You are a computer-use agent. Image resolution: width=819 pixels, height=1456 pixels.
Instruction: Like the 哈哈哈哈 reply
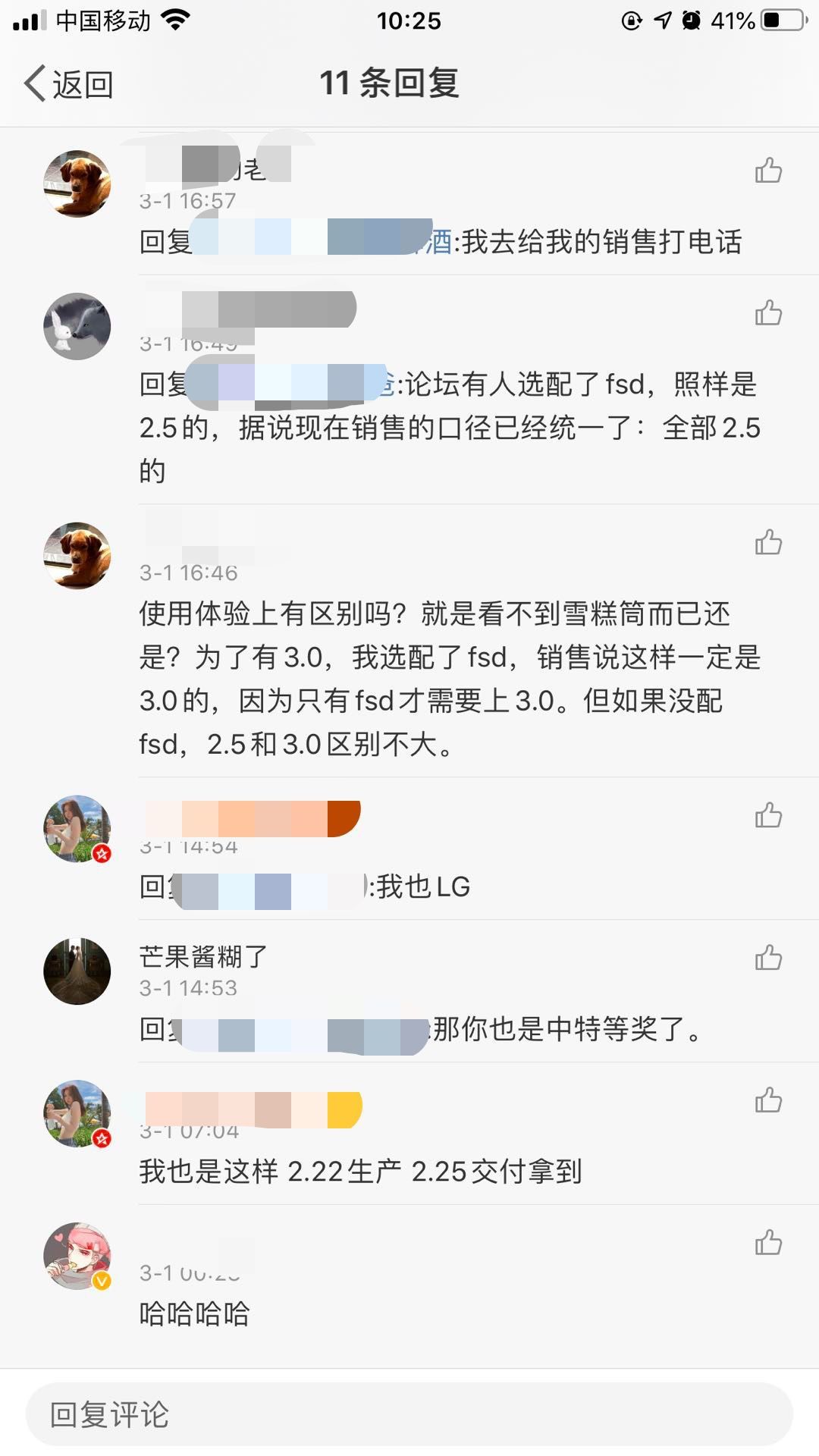tap(767, 1243)
